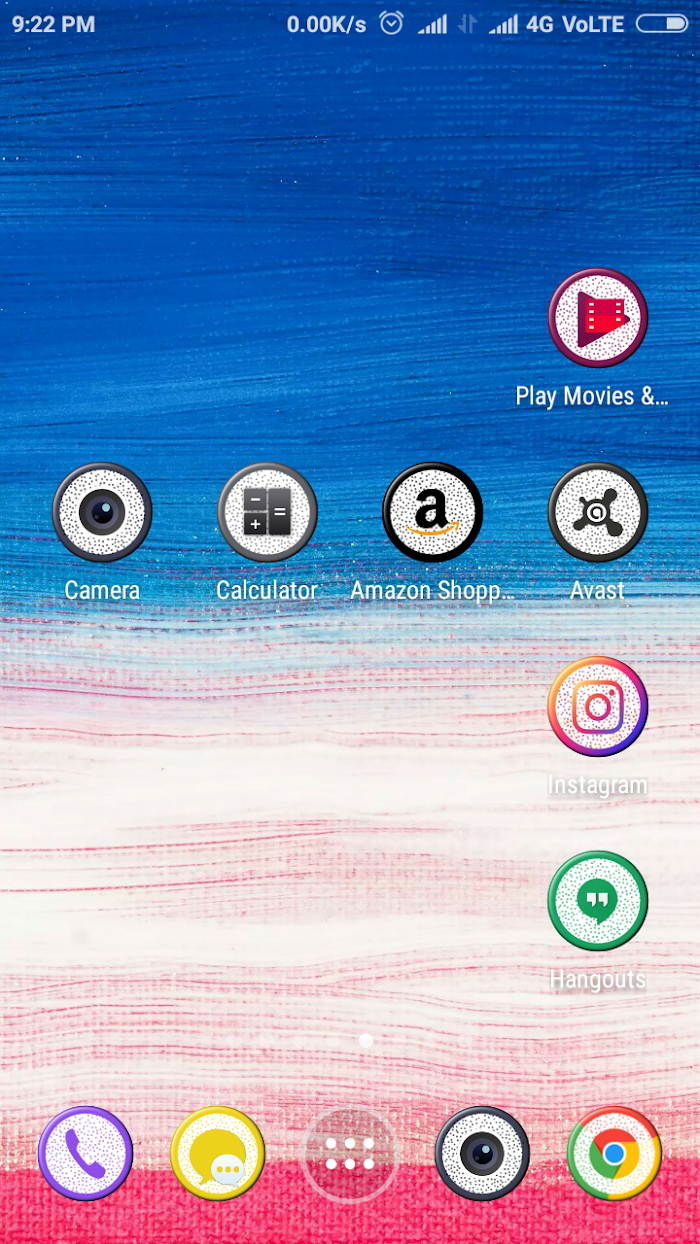The width and height of the screenshot is (700, 1244).
Task: Open the unlabeled camera icon in dock
Action: click(482, 1153)
